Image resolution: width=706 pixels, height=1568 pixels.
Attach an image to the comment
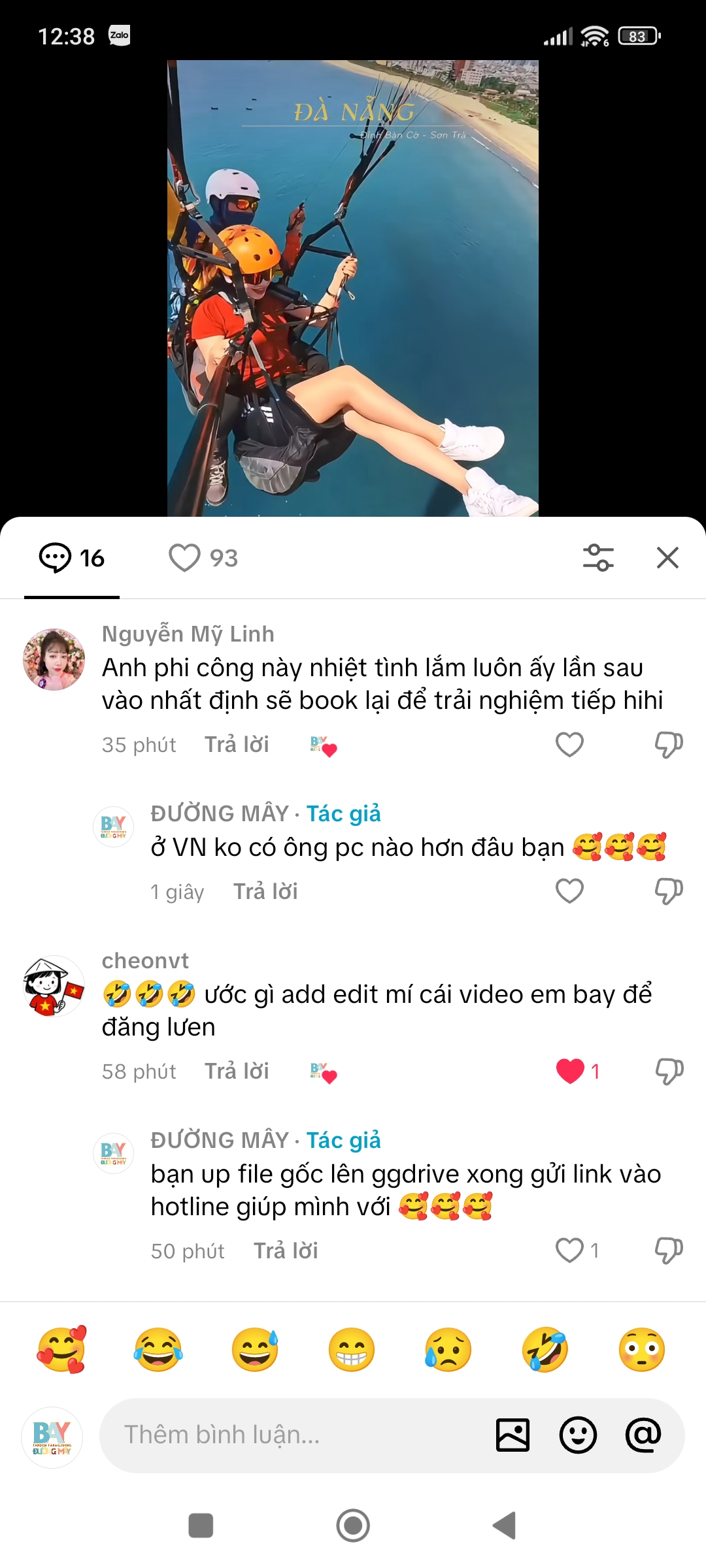click(x=513, y=1435)
